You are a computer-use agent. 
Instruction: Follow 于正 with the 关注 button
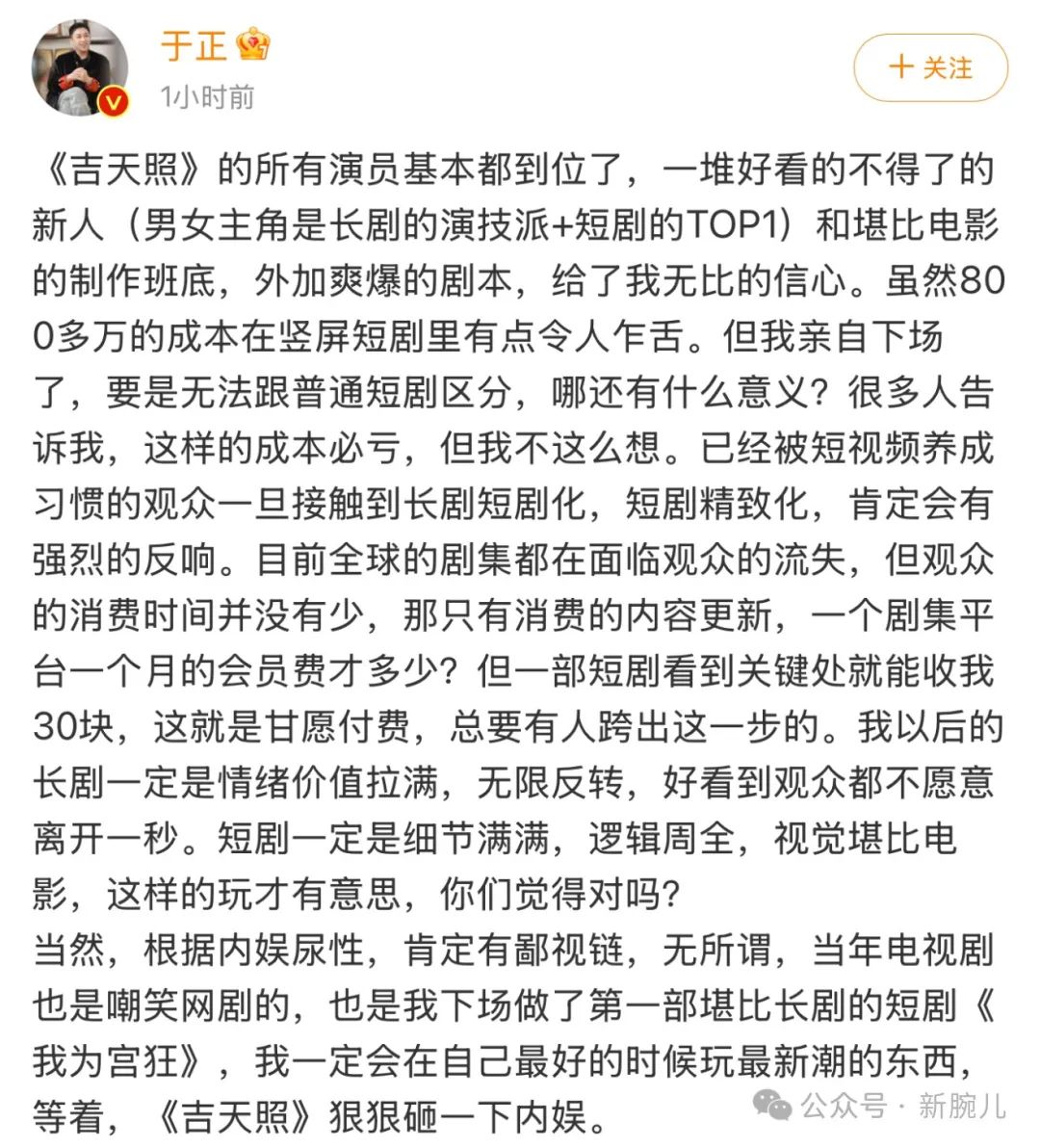(x=930, y=67)
